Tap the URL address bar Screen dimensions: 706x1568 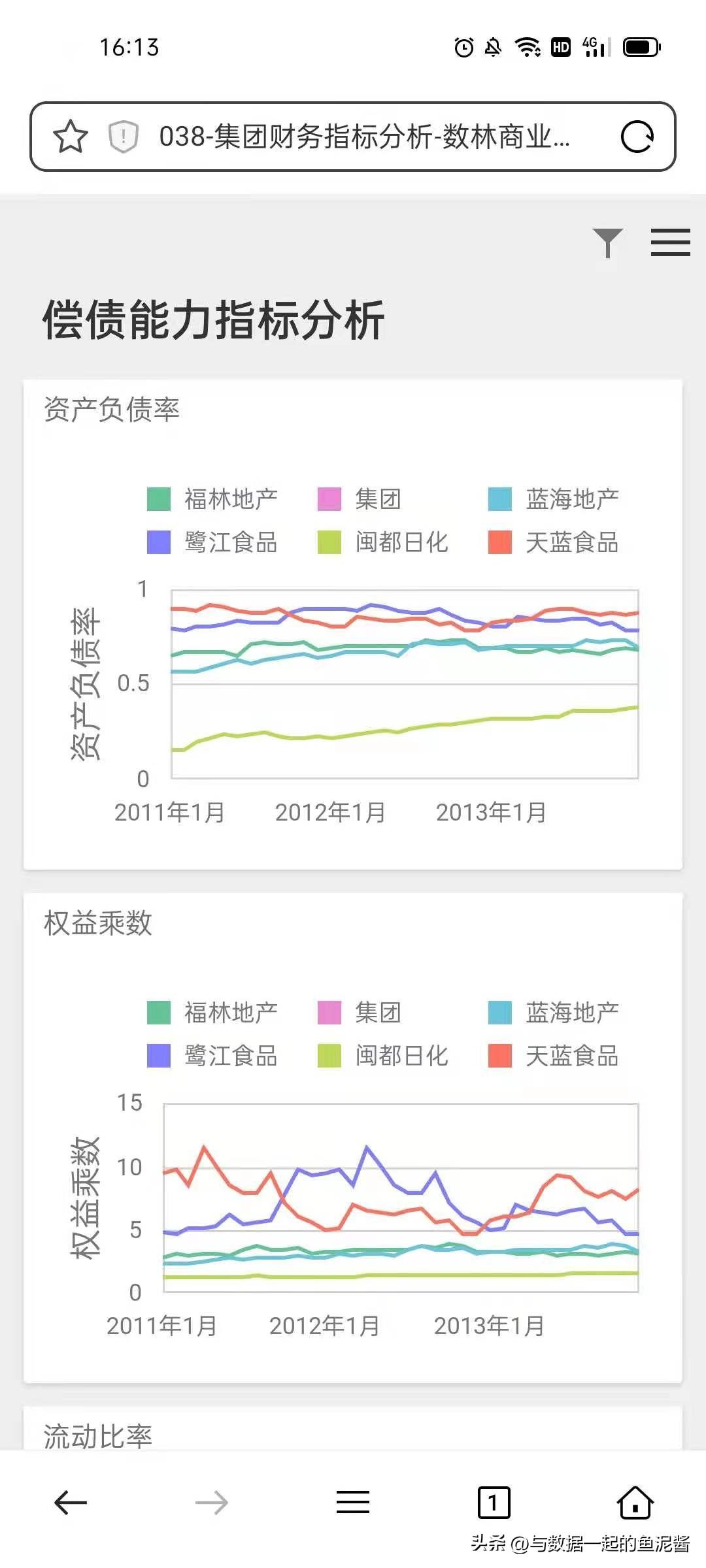tap(364, 137)
